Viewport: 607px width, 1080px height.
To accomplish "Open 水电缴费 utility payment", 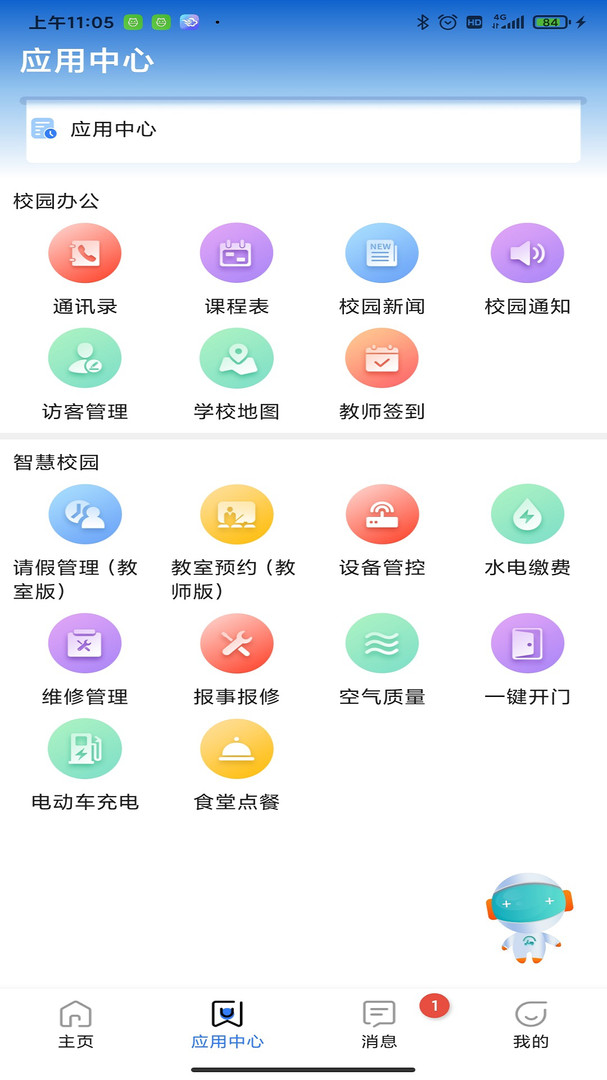I will click(x=527, y=515).
